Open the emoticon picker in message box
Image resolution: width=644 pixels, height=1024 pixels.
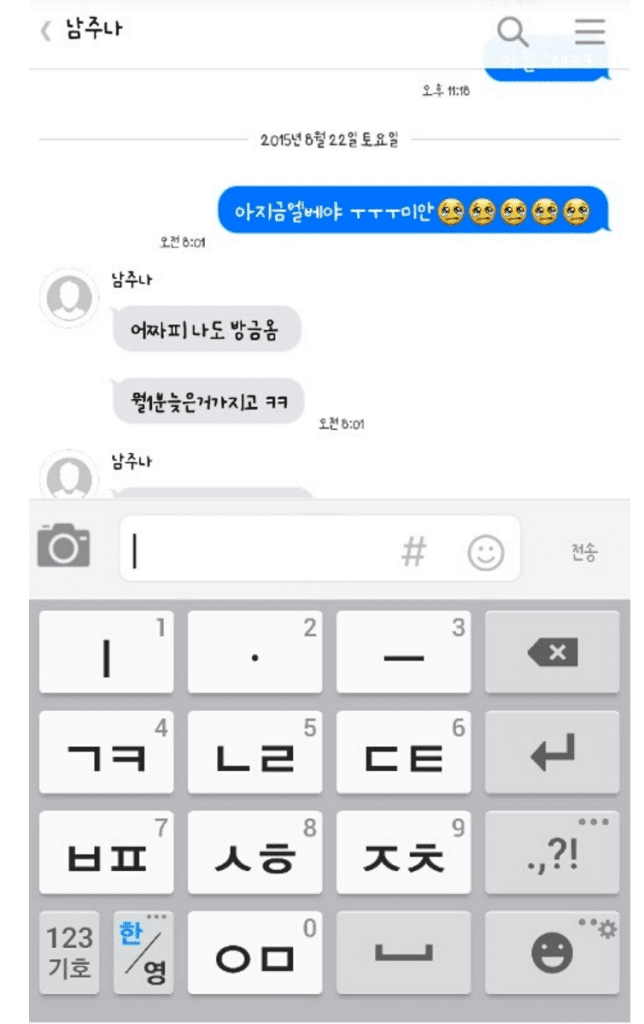[486, 552]
